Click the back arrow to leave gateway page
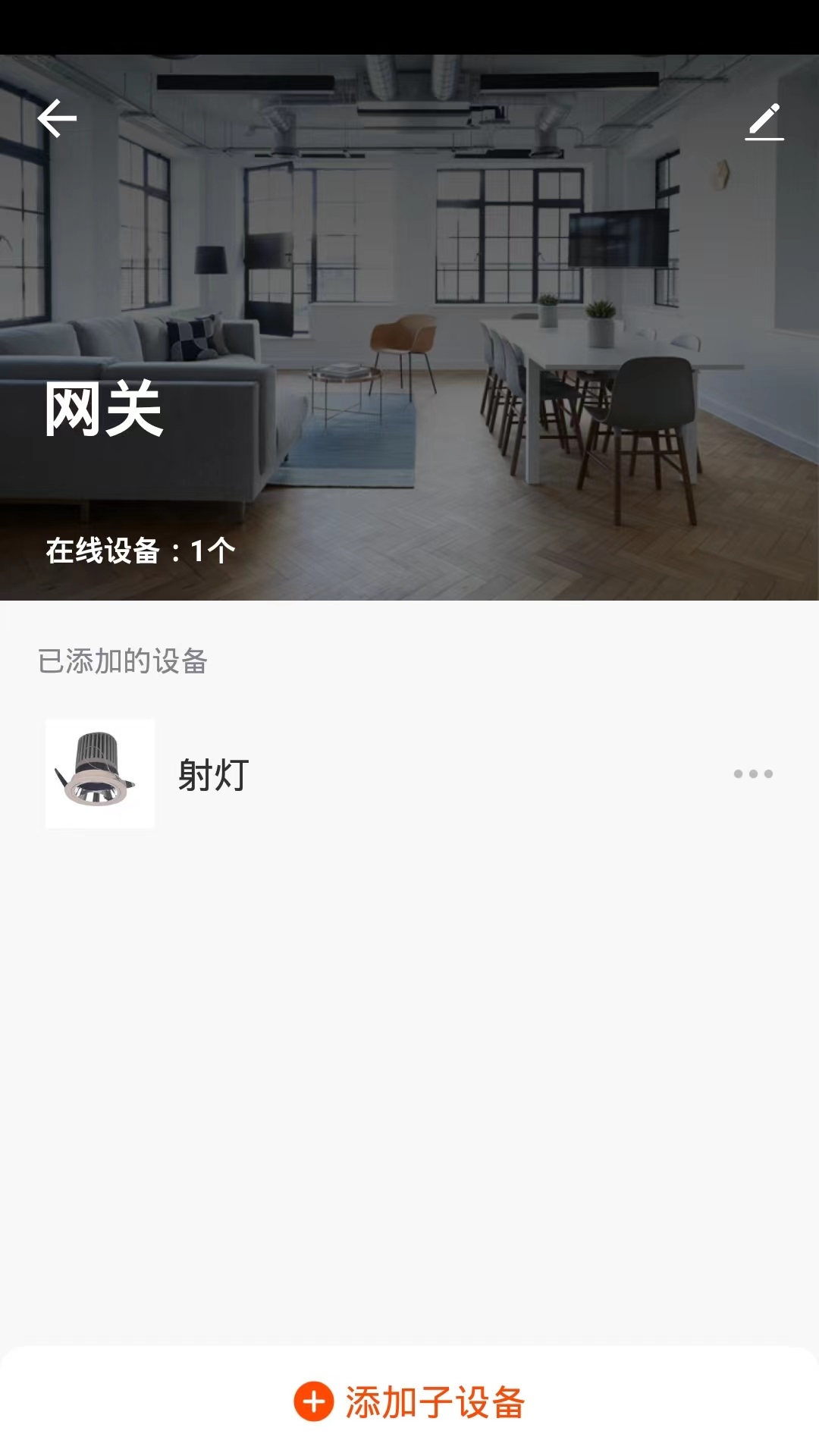Screen dimensions: 819x1456 (58, 118)
